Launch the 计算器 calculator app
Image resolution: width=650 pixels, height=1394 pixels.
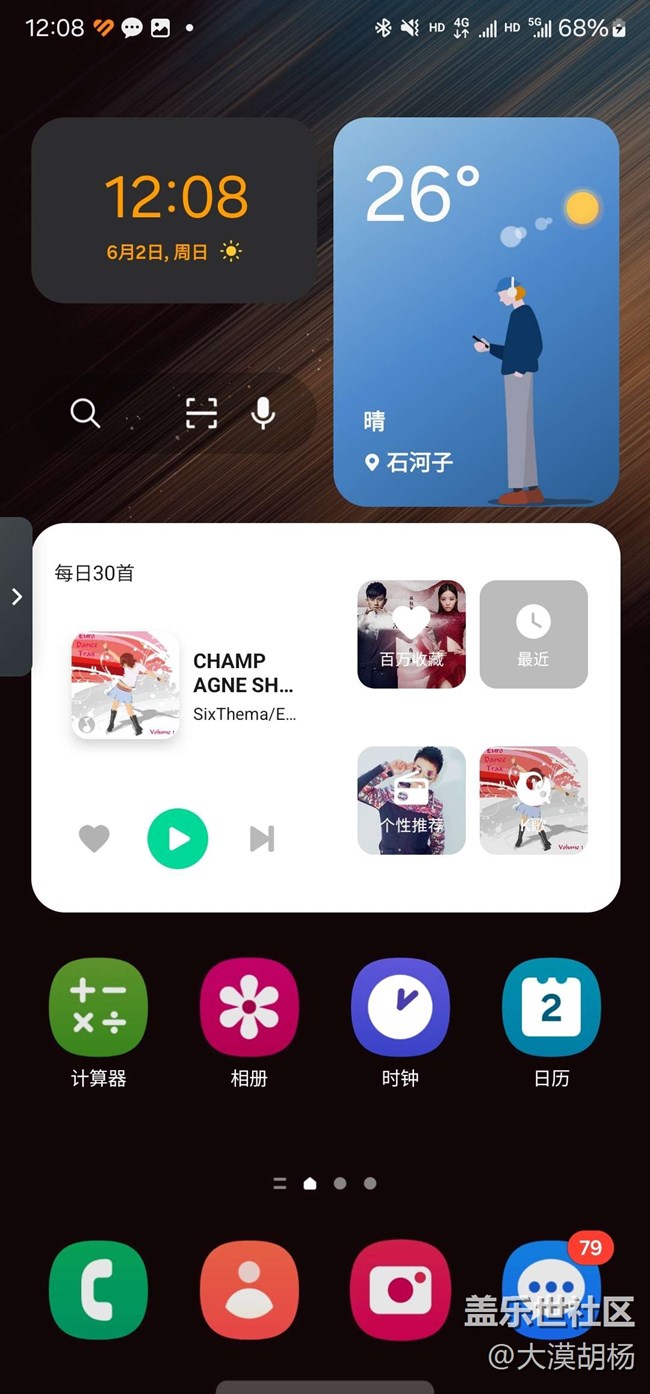[98, 1008]
